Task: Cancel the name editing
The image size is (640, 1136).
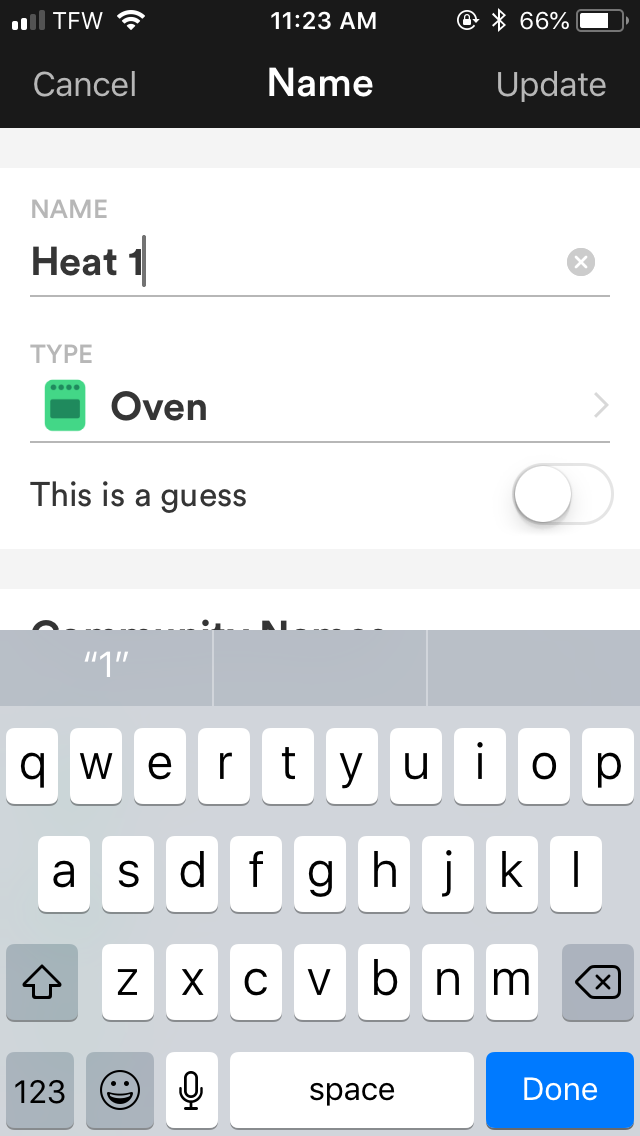Action: click(x=85, y=85)
